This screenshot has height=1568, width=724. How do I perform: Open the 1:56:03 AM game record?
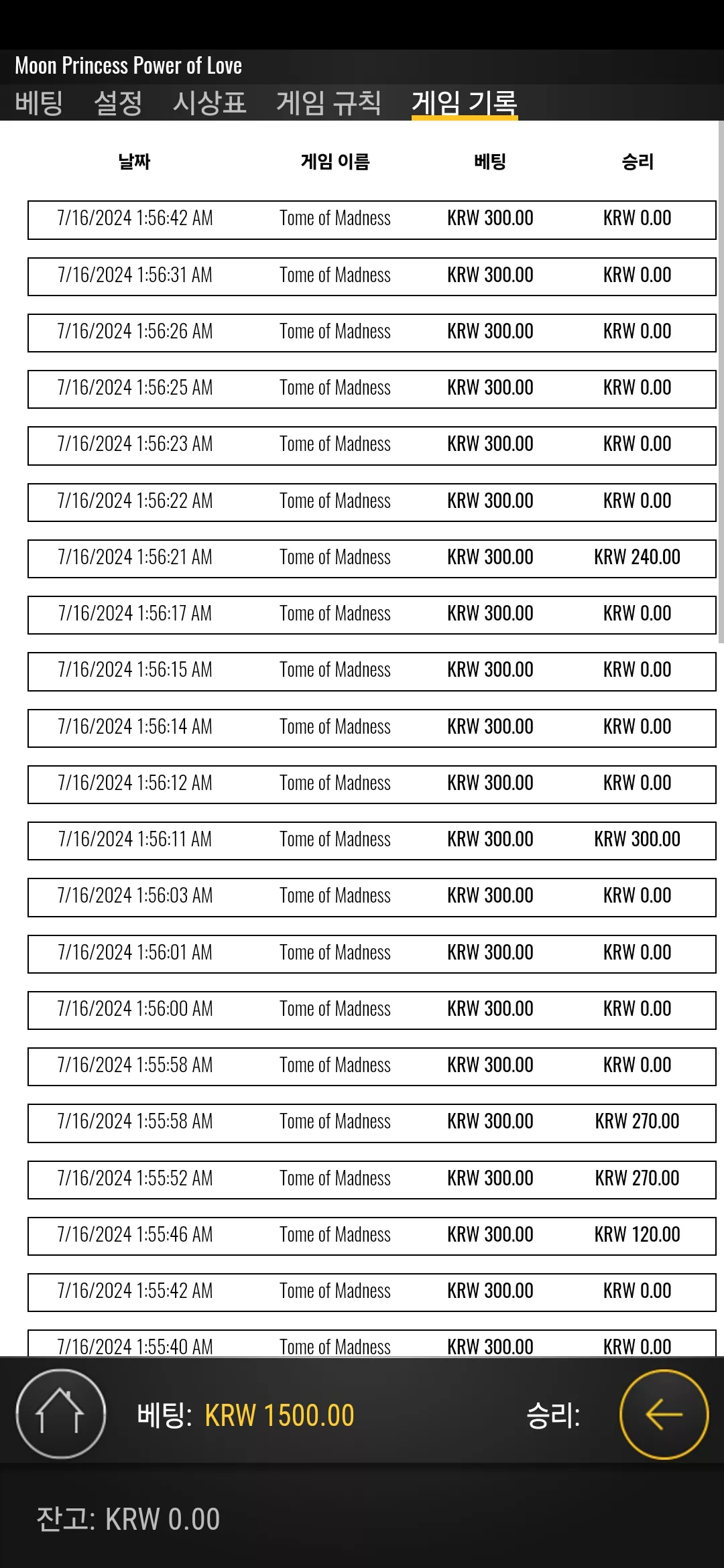click(x=371, y=897)
